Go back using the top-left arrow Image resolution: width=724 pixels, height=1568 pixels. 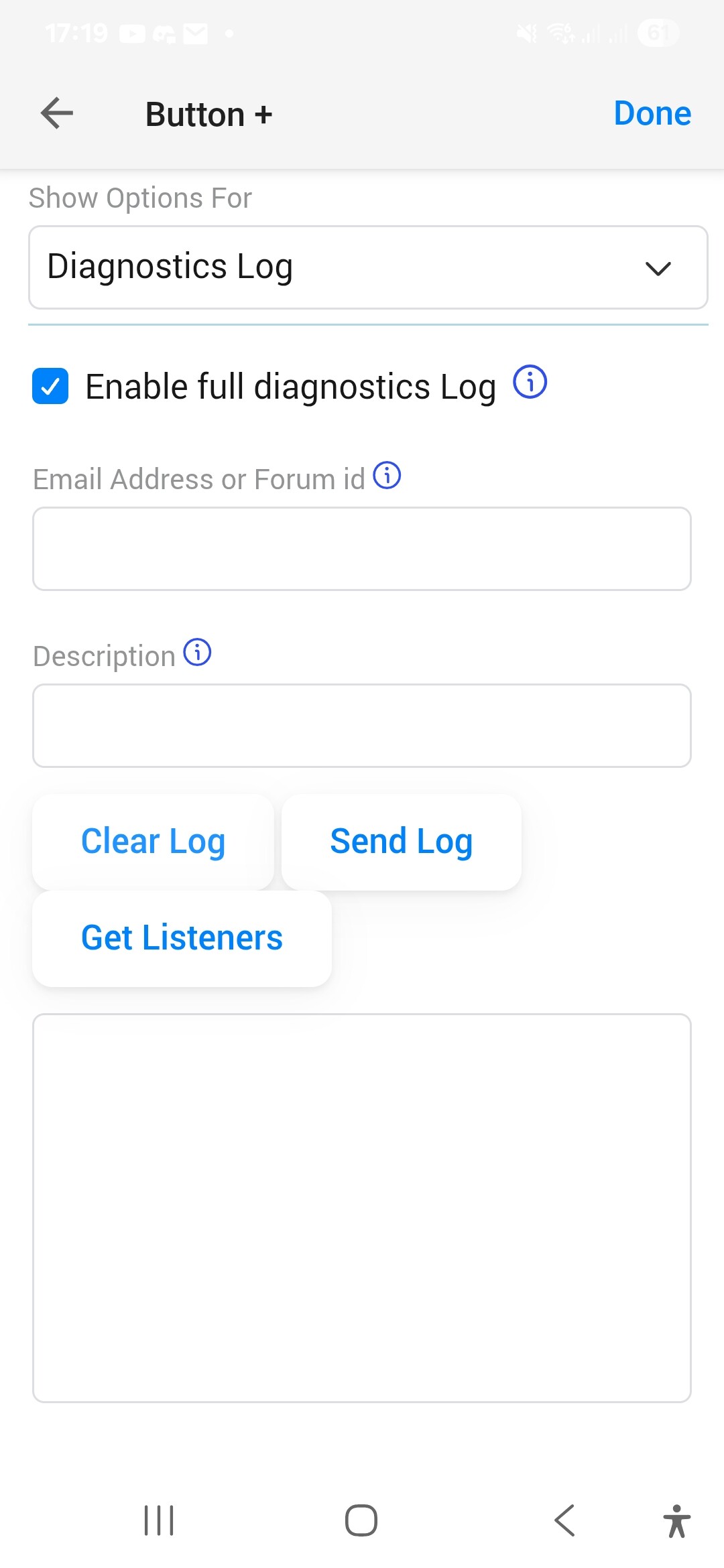[x=57, y=113]
